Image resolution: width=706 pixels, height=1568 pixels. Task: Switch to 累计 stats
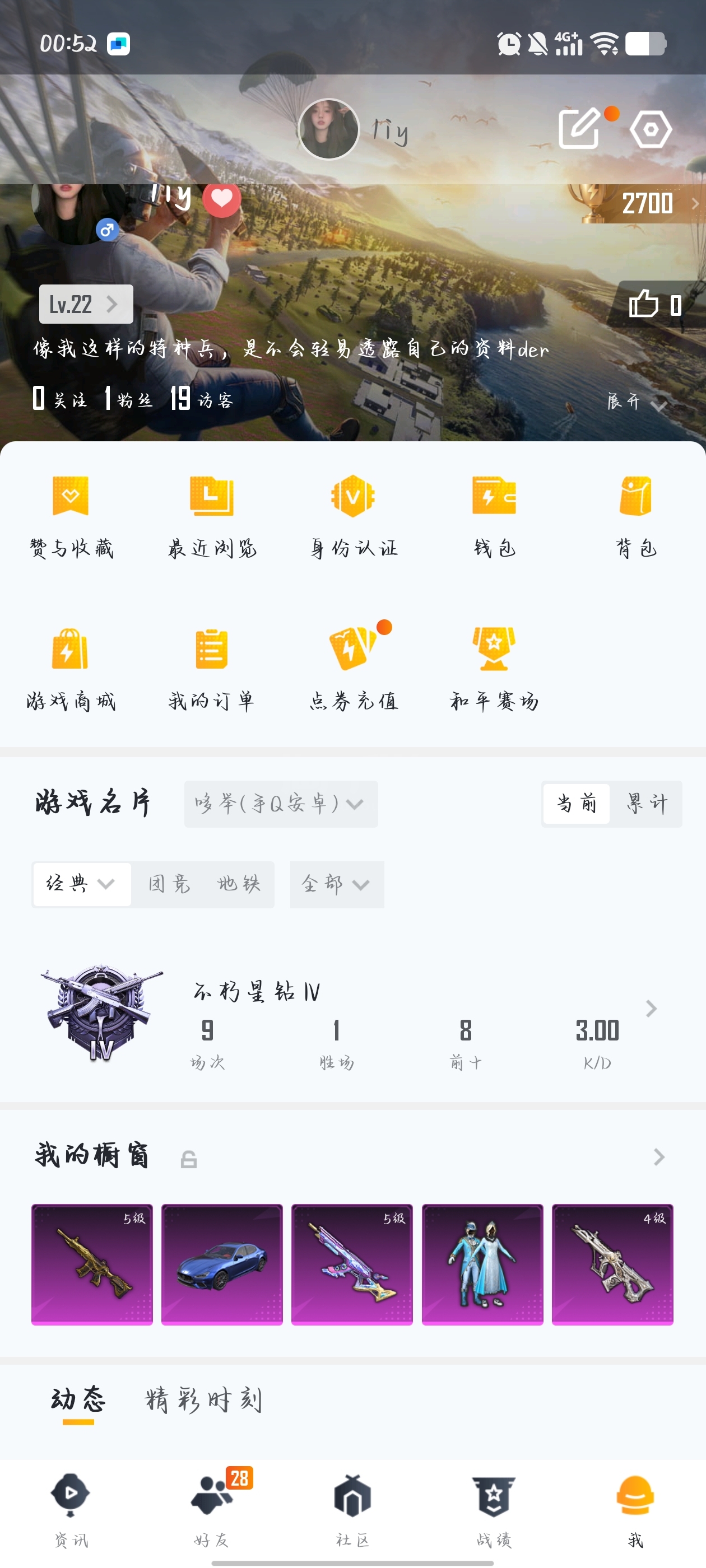tap(646, 804)
